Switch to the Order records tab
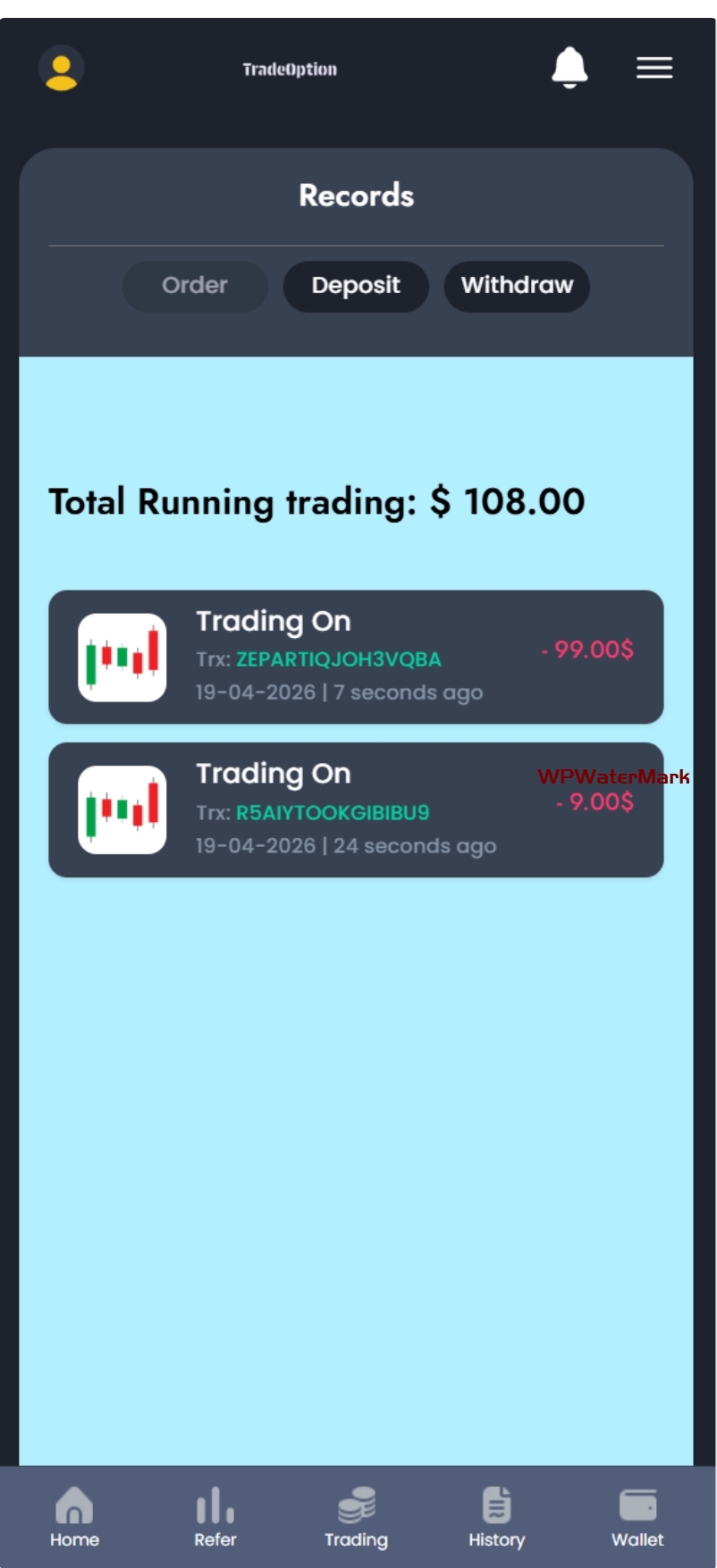Screen dimensions: 717x1568 [195, 286]
